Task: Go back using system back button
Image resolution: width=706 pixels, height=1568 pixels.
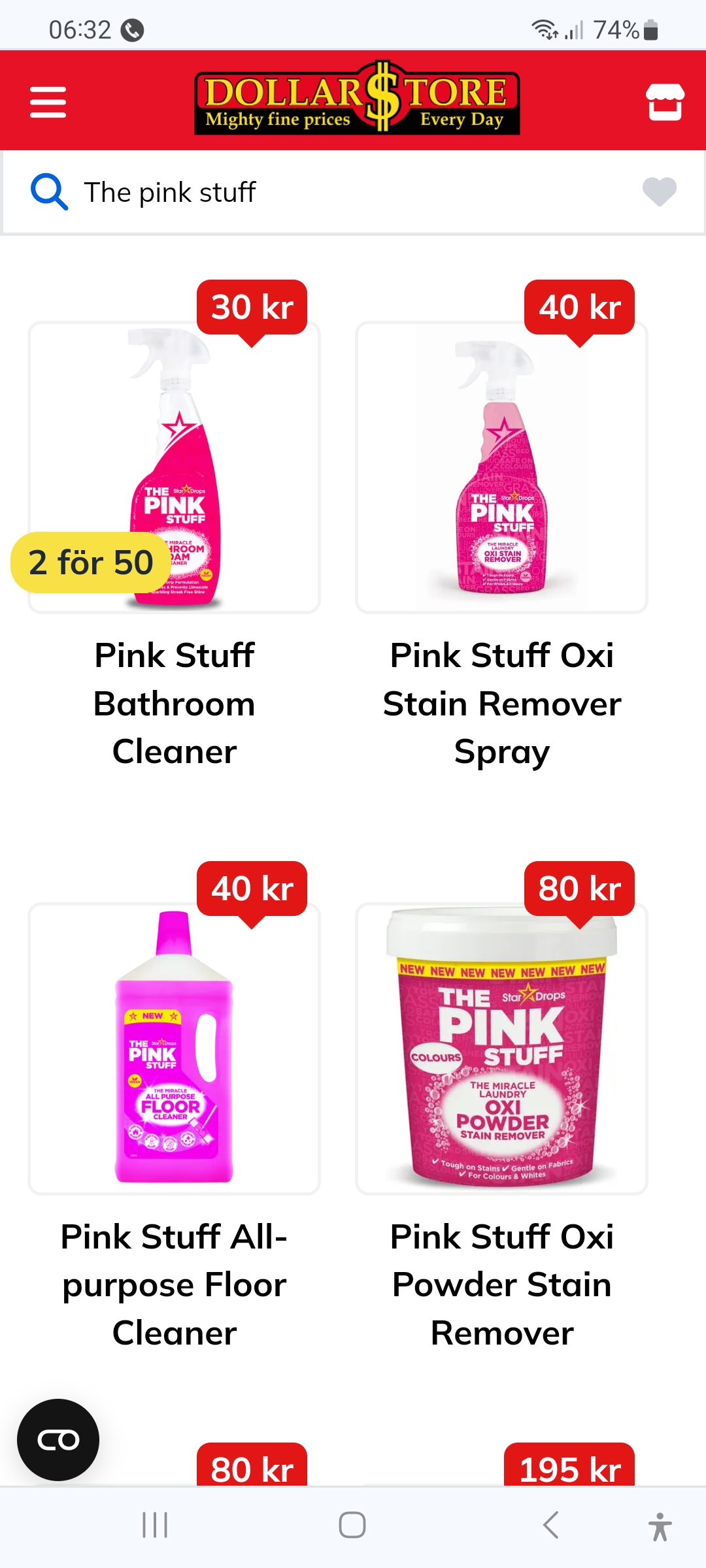Action: pyautogui.click(x=550, y=1526)
